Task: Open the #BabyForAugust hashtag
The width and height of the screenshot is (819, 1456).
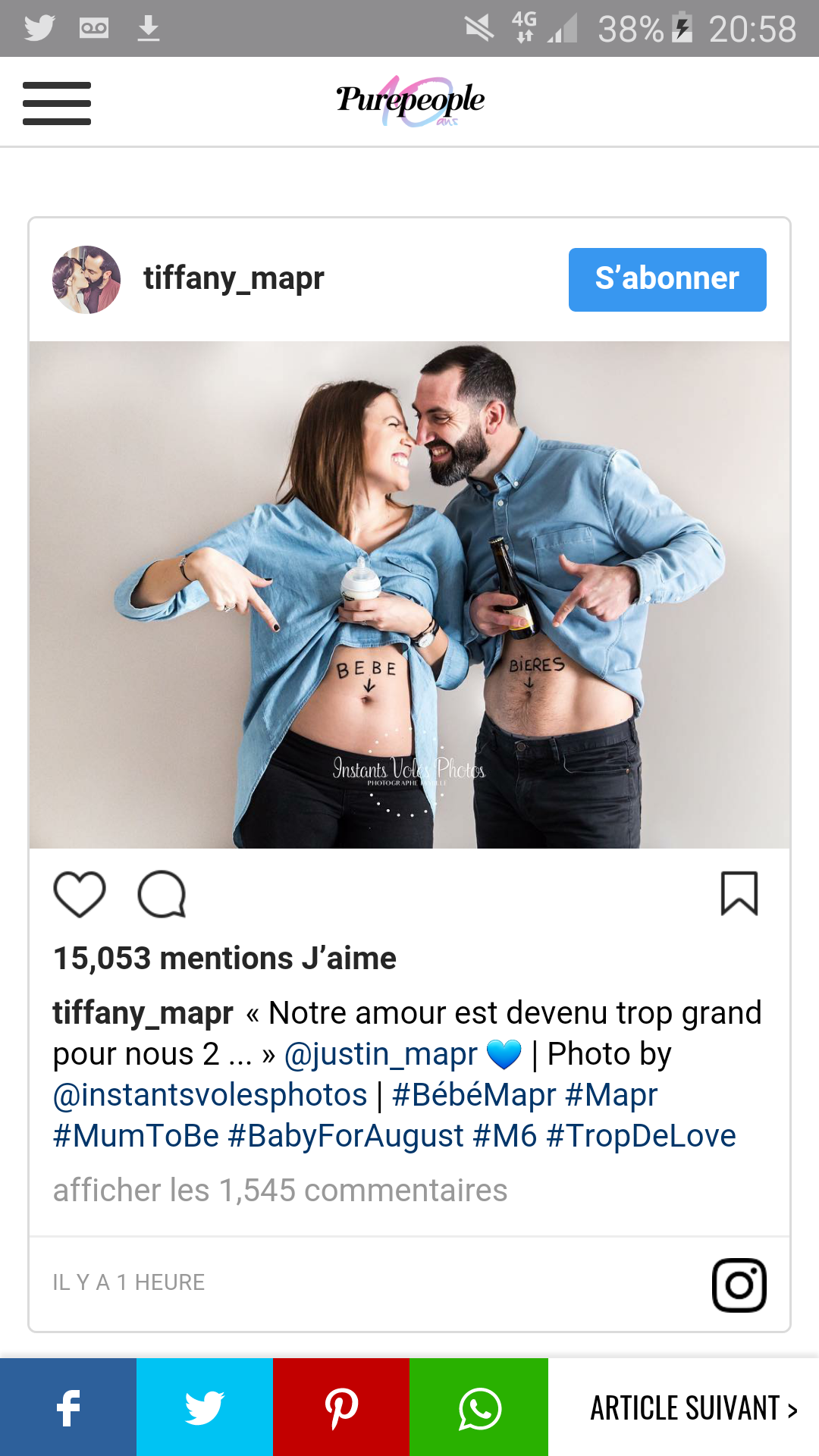Action: (x=345, y=1136)
